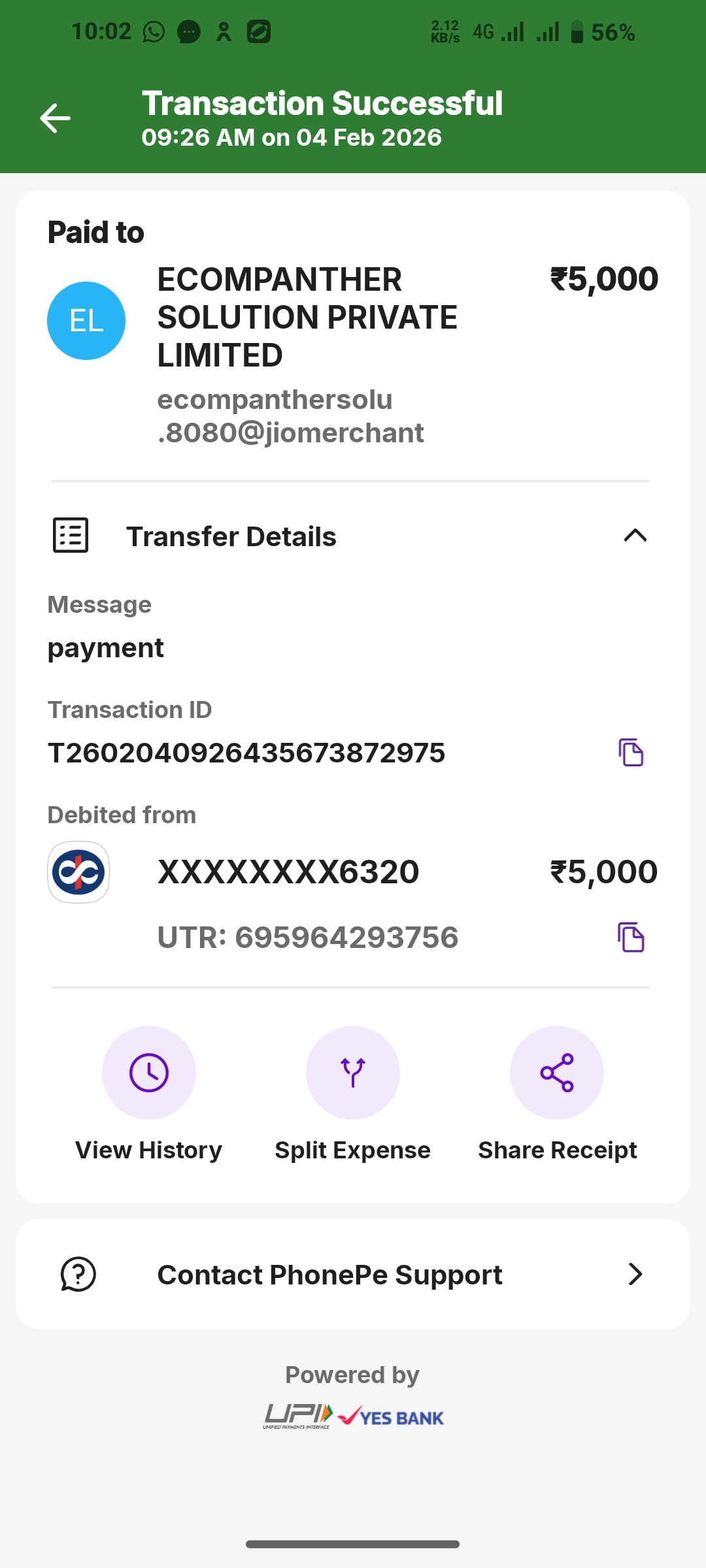Screen dimensions: 706x1568
Task: Open Contact PhonePe Support
Action: (353, 1274)
